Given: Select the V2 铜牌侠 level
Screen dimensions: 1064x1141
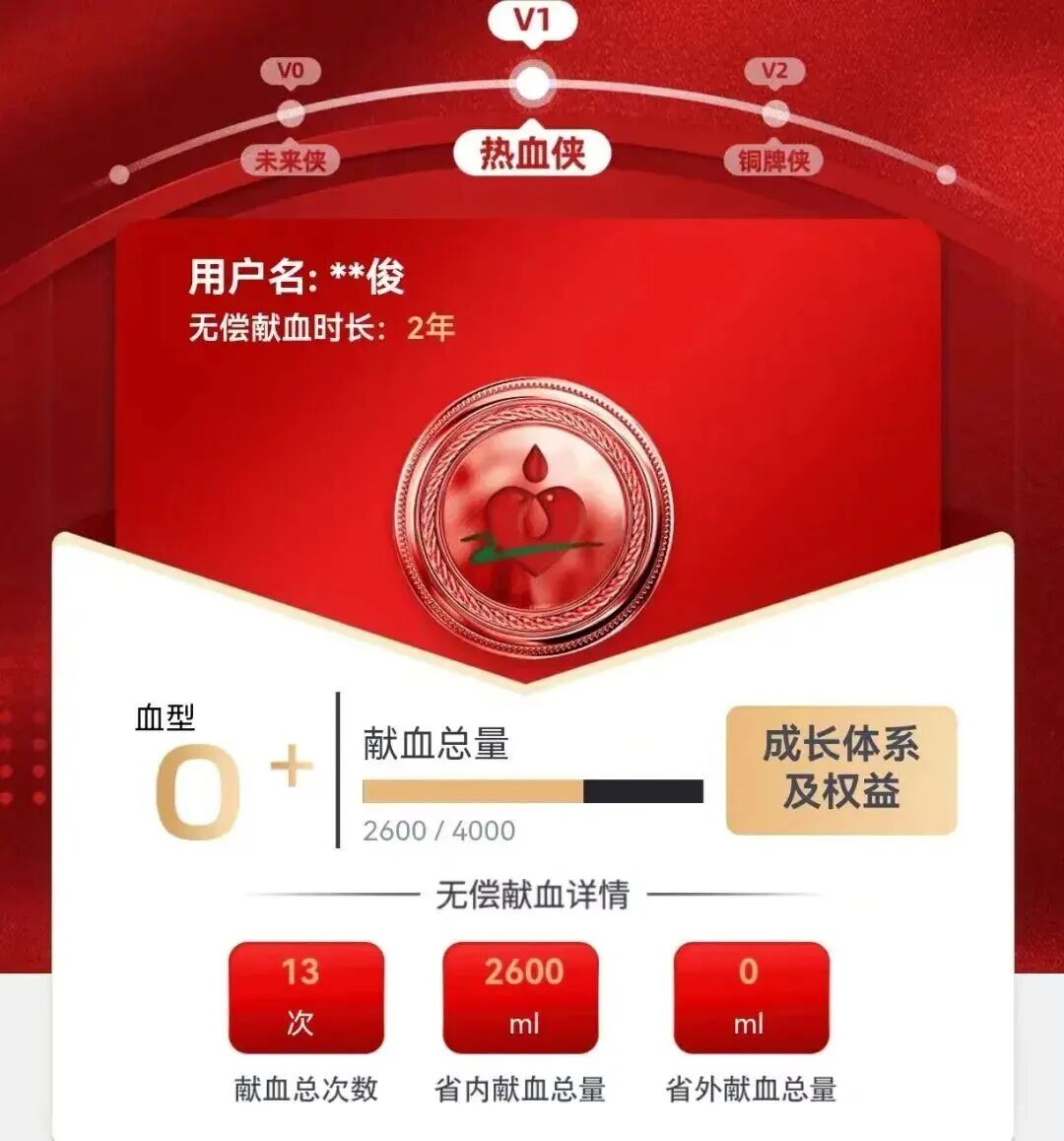Looking at the screenshot, I should tap(774, 159).
